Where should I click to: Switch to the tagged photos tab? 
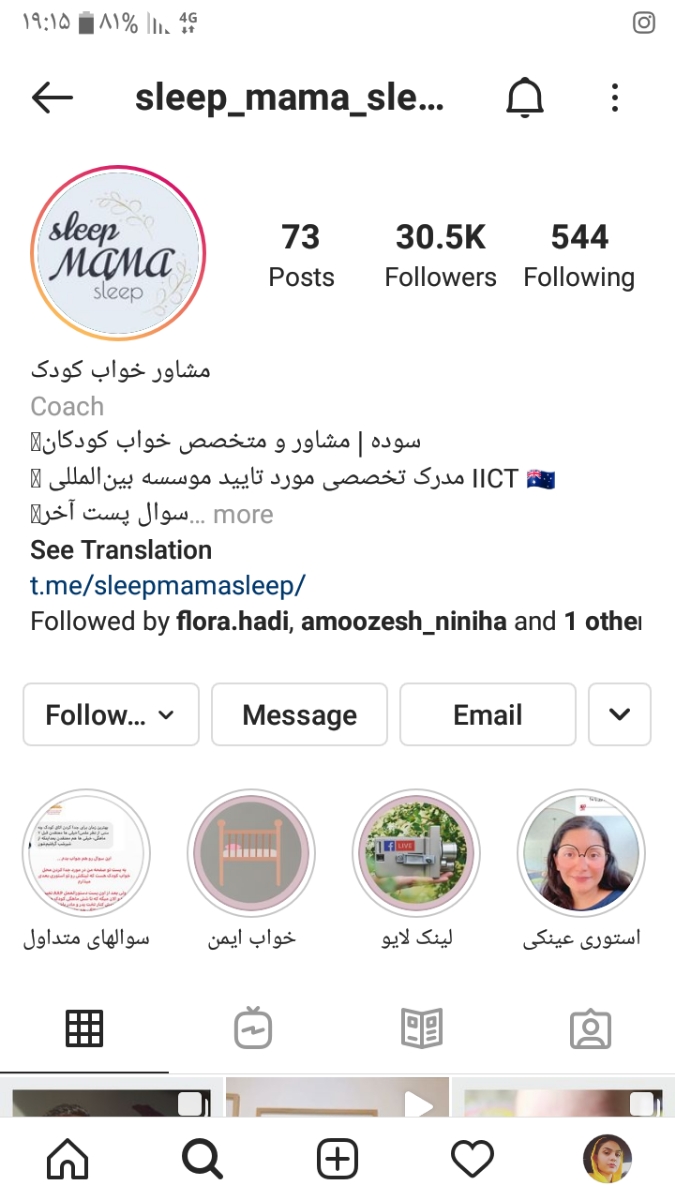click(x=590, y=1028)
